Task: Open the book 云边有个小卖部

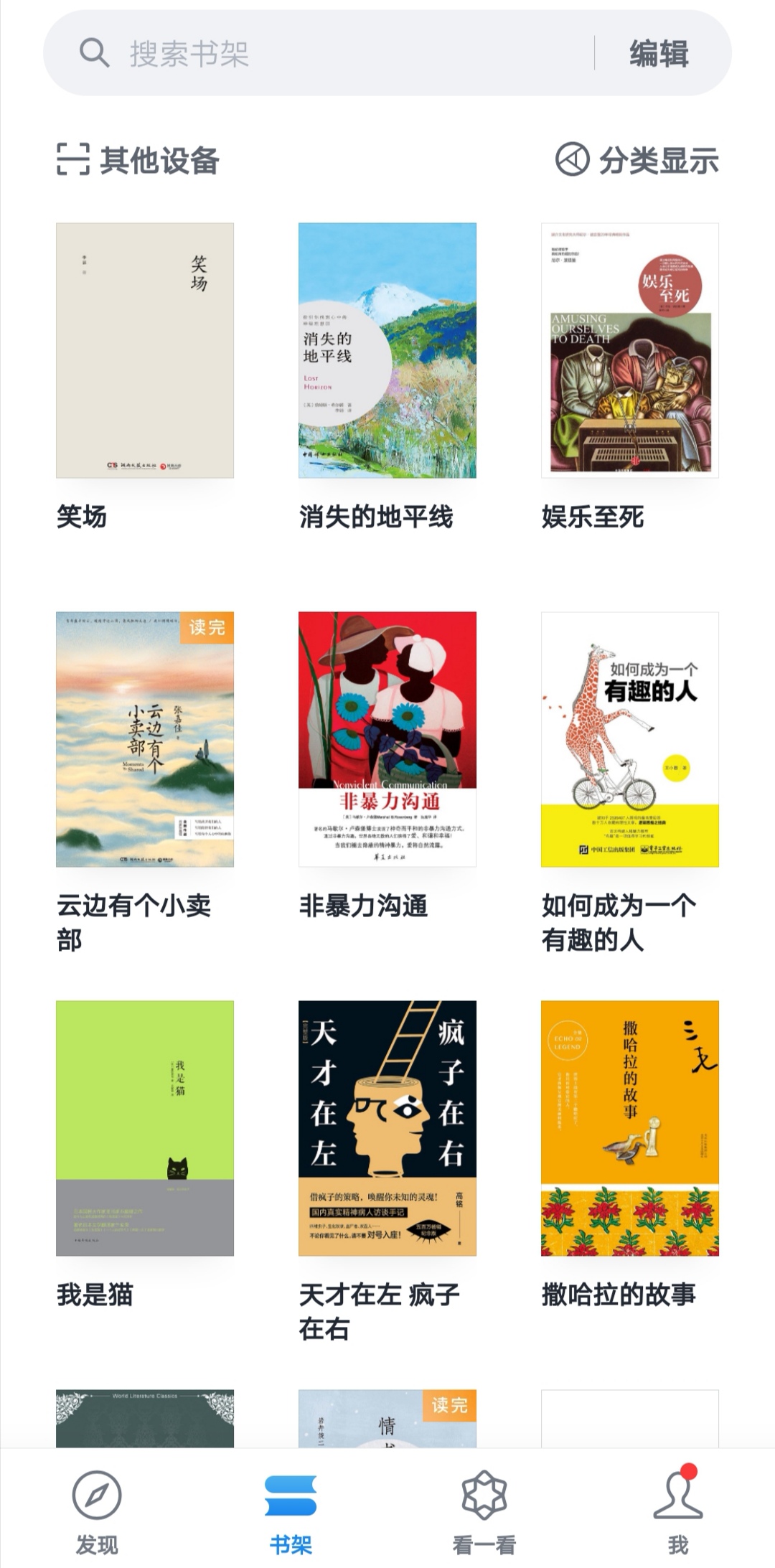Action: click(x=145, y=739)
